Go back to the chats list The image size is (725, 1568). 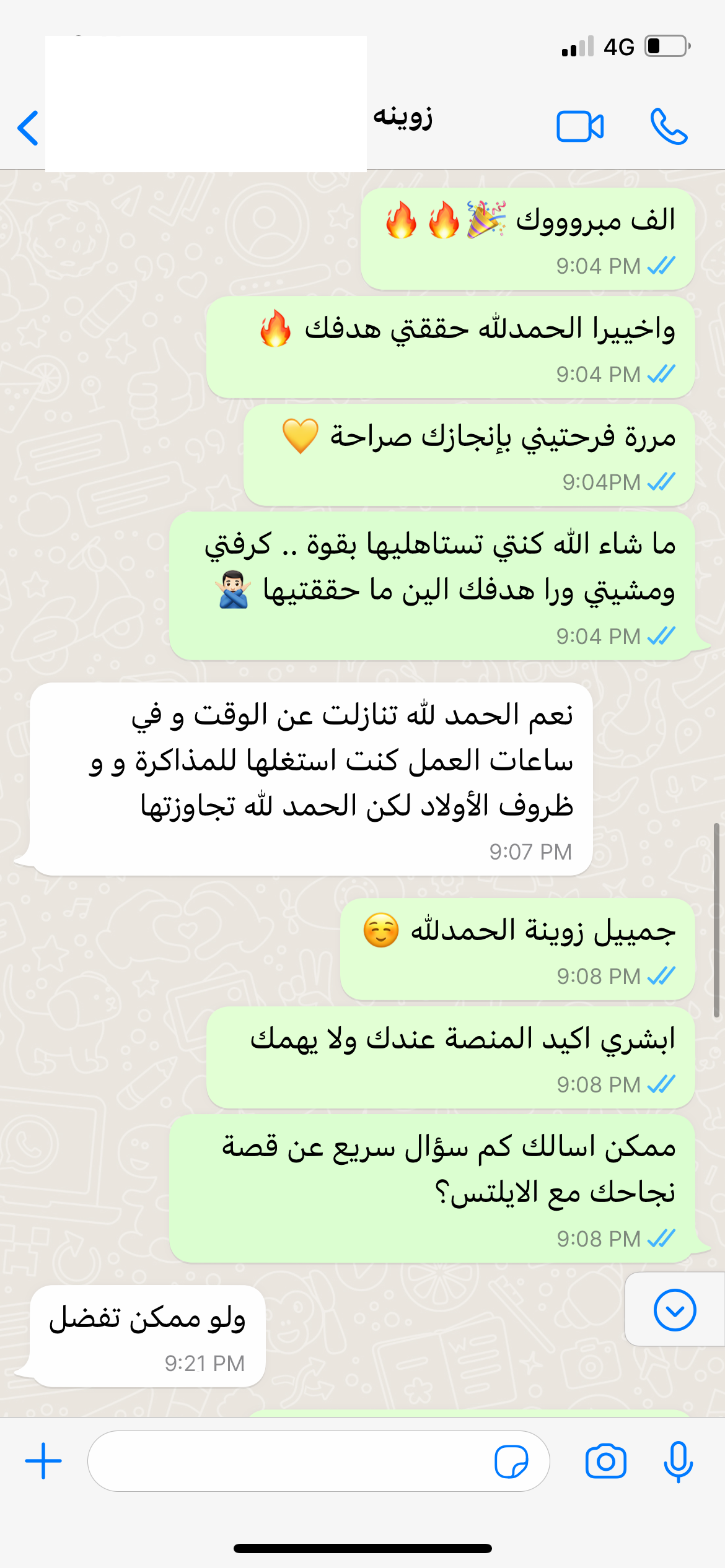[29, 128]
